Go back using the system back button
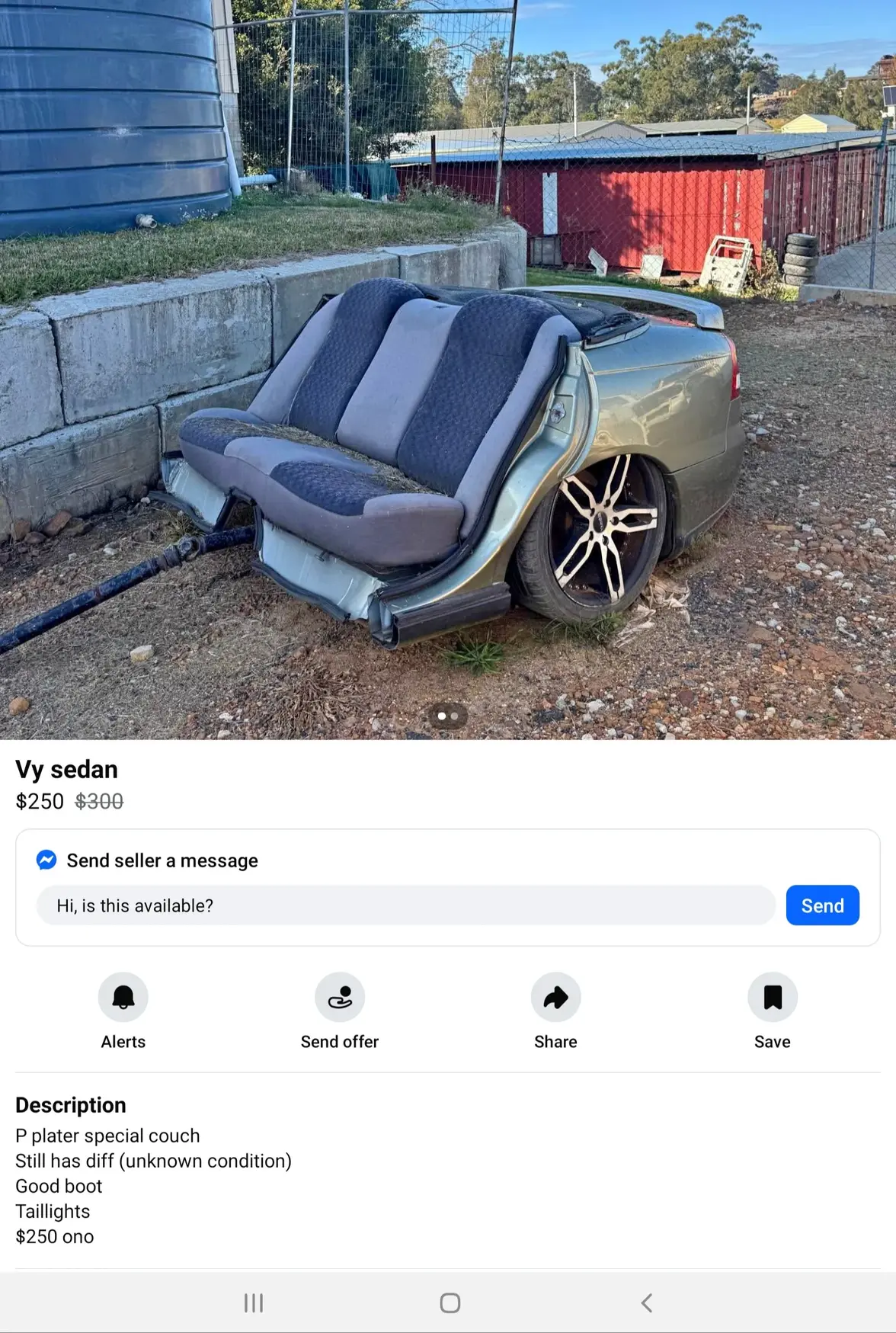The height and width of the screenshot is (1333, 896). coord(647,1303)
